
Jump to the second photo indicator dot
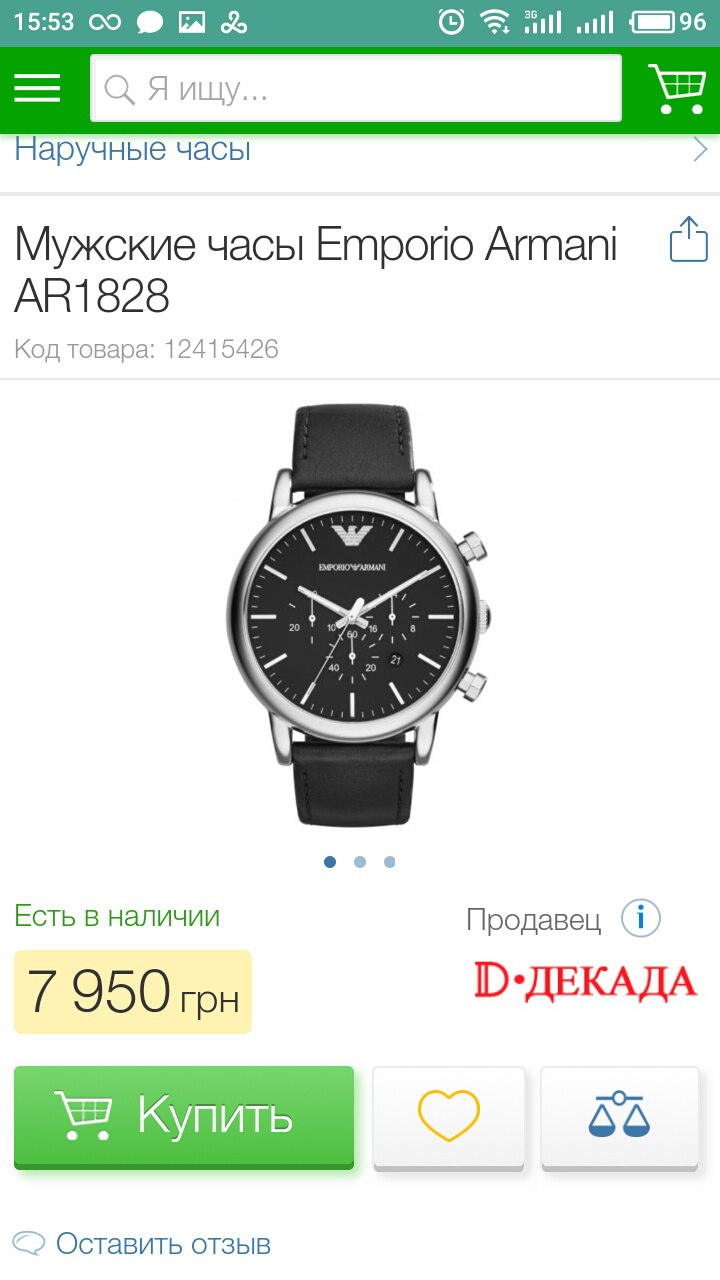(360, 862)
